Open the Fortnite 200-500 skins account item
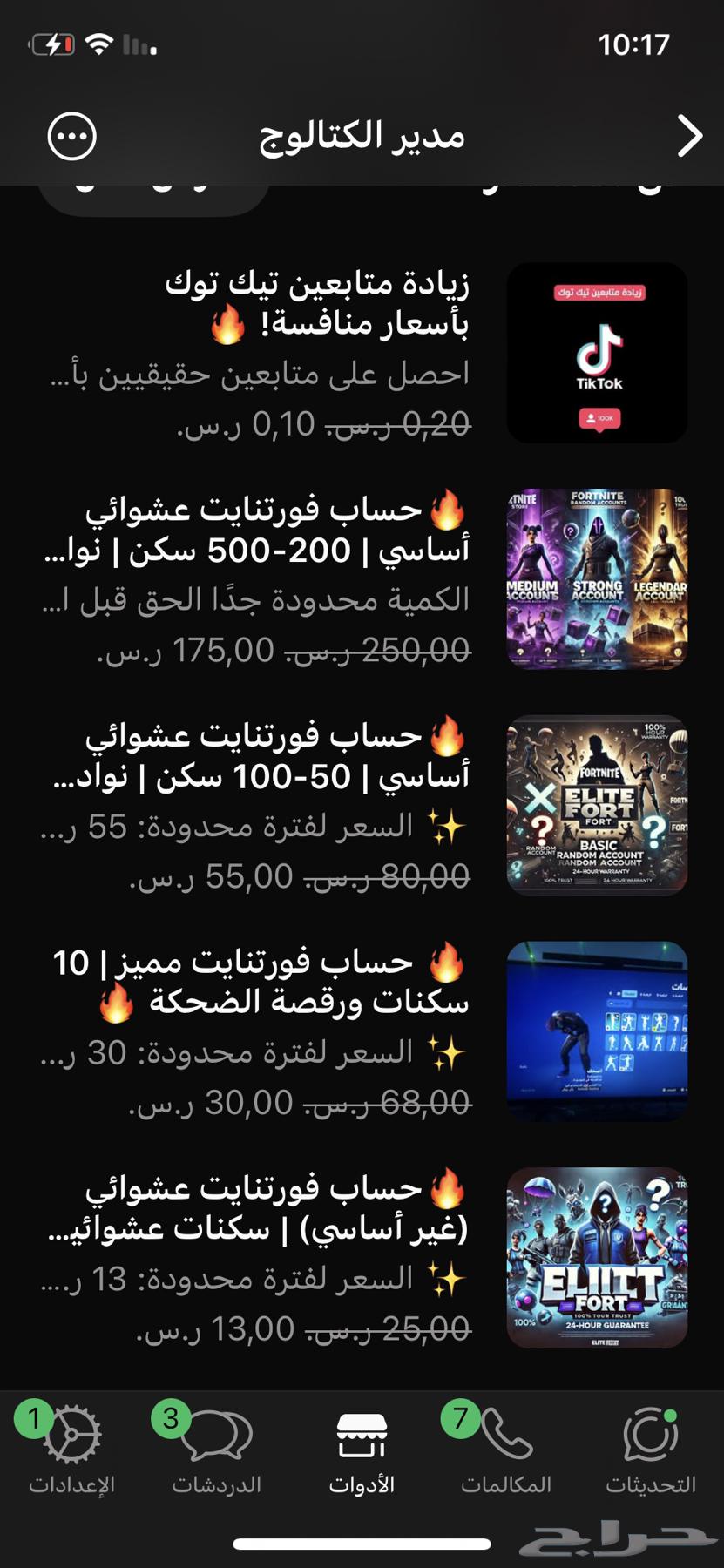Image resolution: width=724 pixels, height=1568 pixels. (362, 579)
